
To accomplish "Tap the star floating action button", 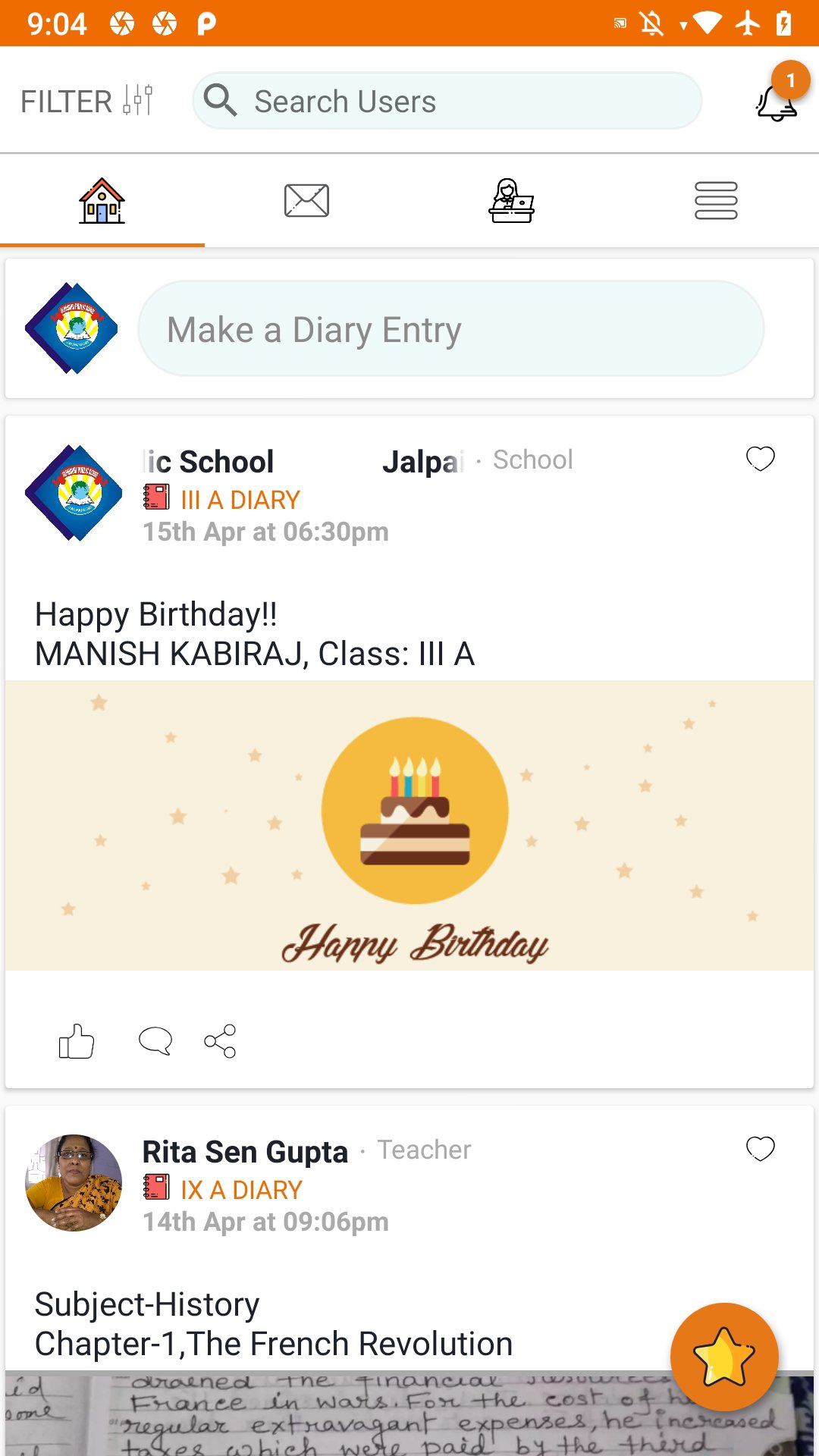I will (x=724, y=1357).
